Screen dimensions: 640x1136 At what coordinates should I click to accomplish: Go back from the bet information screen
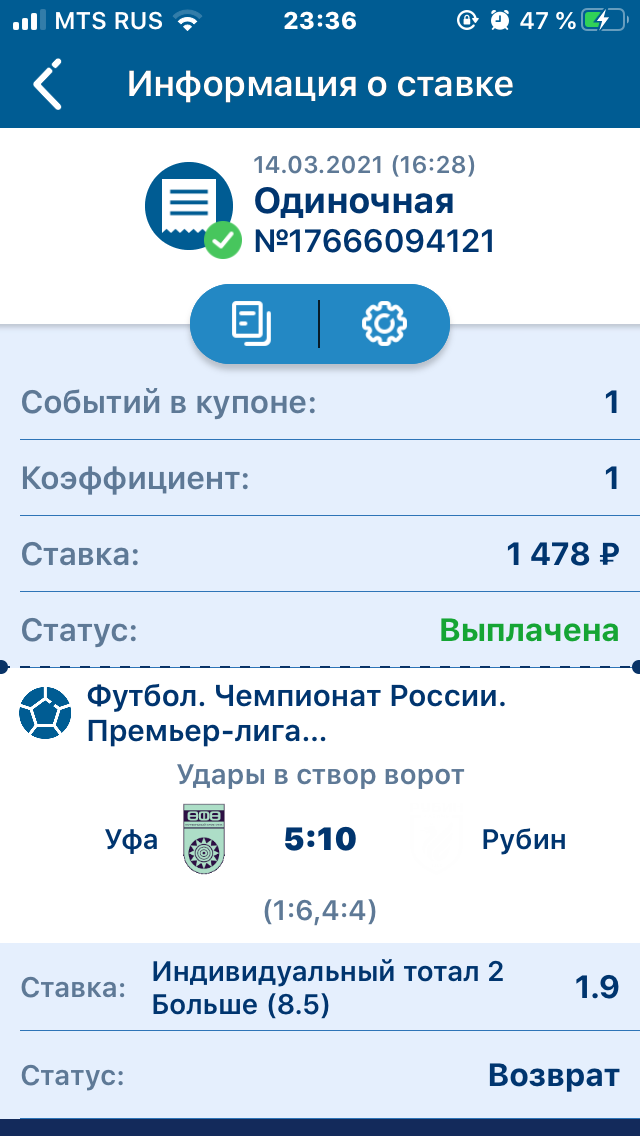47,85
